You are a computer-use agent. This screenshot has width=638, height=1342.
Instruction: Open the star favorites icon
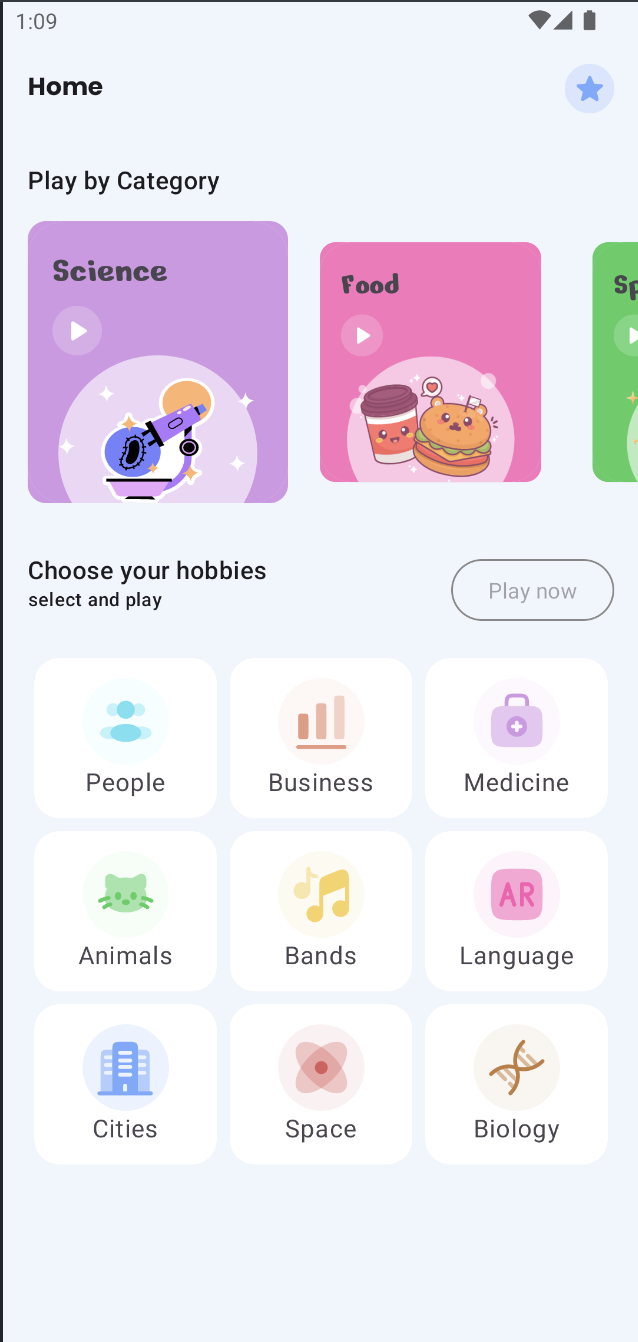589,89
